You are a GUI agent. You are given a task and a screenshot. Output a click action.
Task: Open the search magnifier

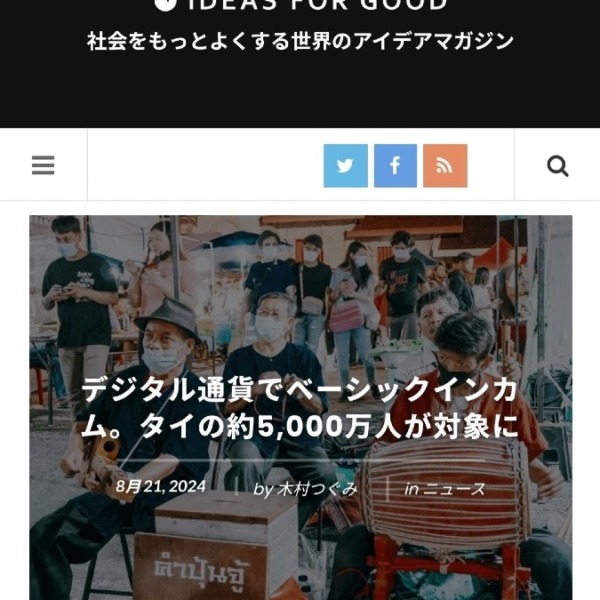tap(558, 166)
